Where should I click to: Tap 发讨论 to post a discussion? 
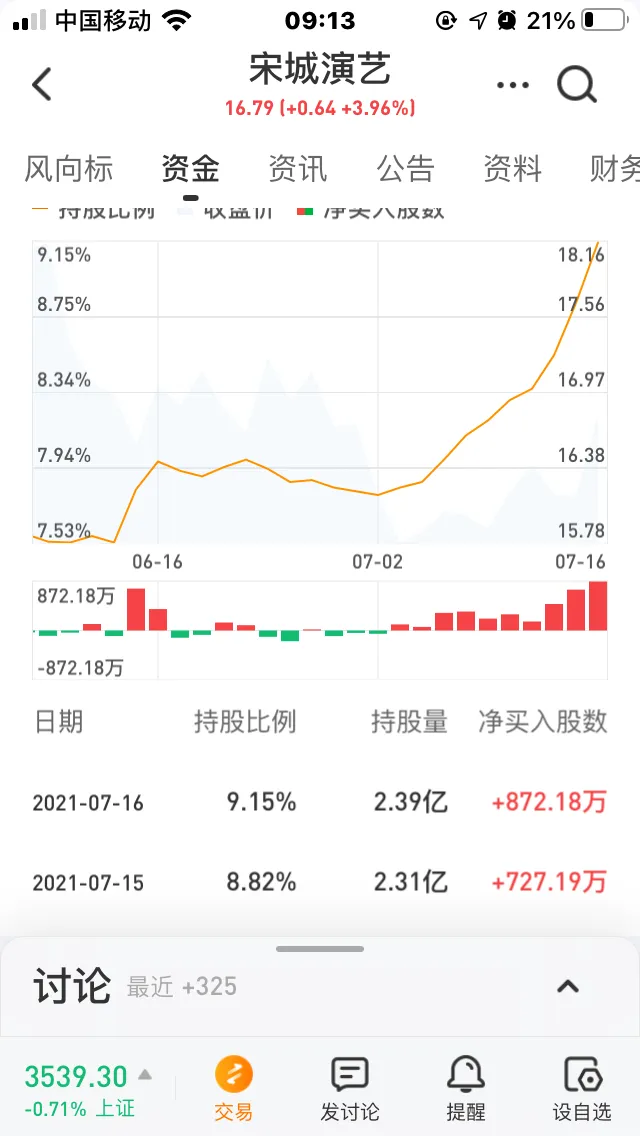click(349, 1088)
